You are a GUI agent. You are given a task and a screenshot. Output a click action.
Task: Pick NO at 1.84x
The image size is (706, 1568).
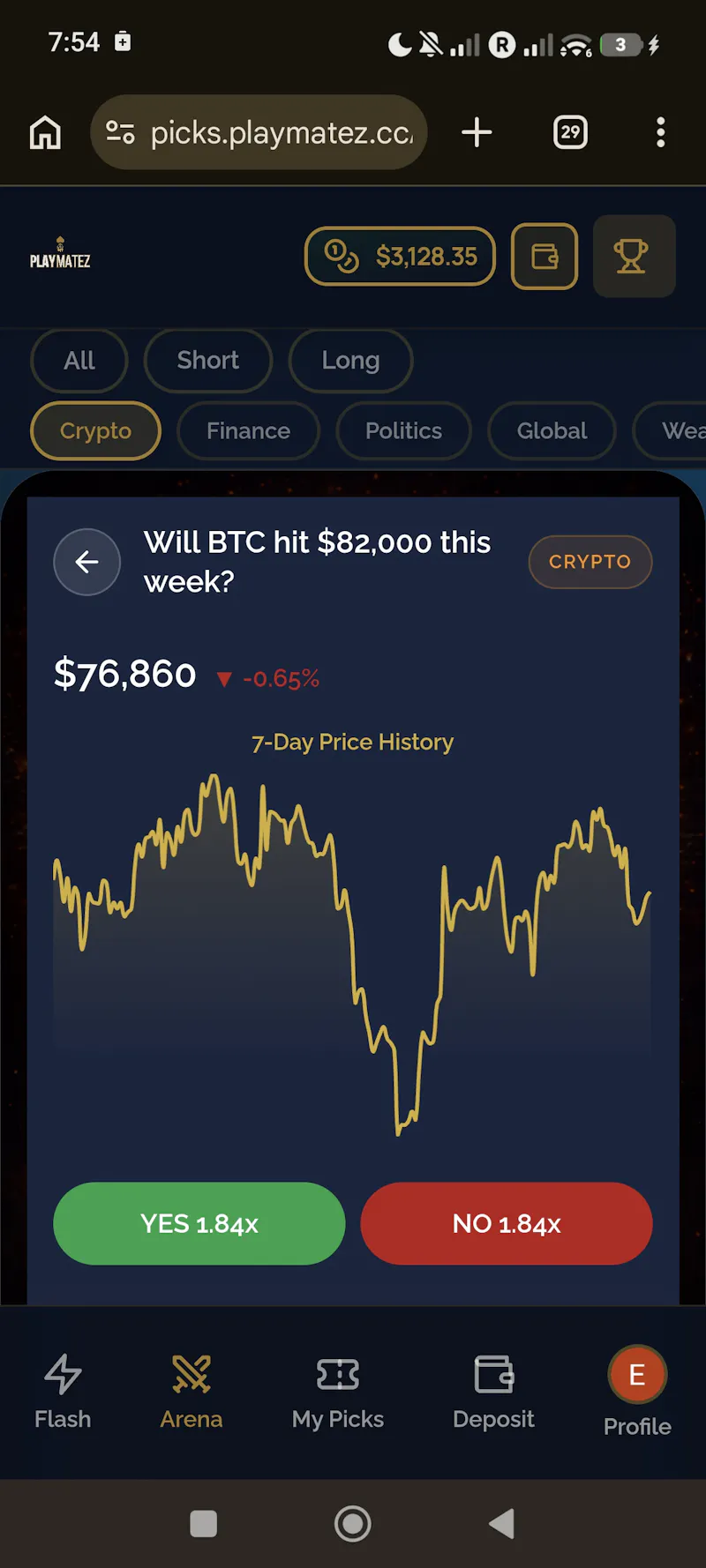(x=507, y=1223)
